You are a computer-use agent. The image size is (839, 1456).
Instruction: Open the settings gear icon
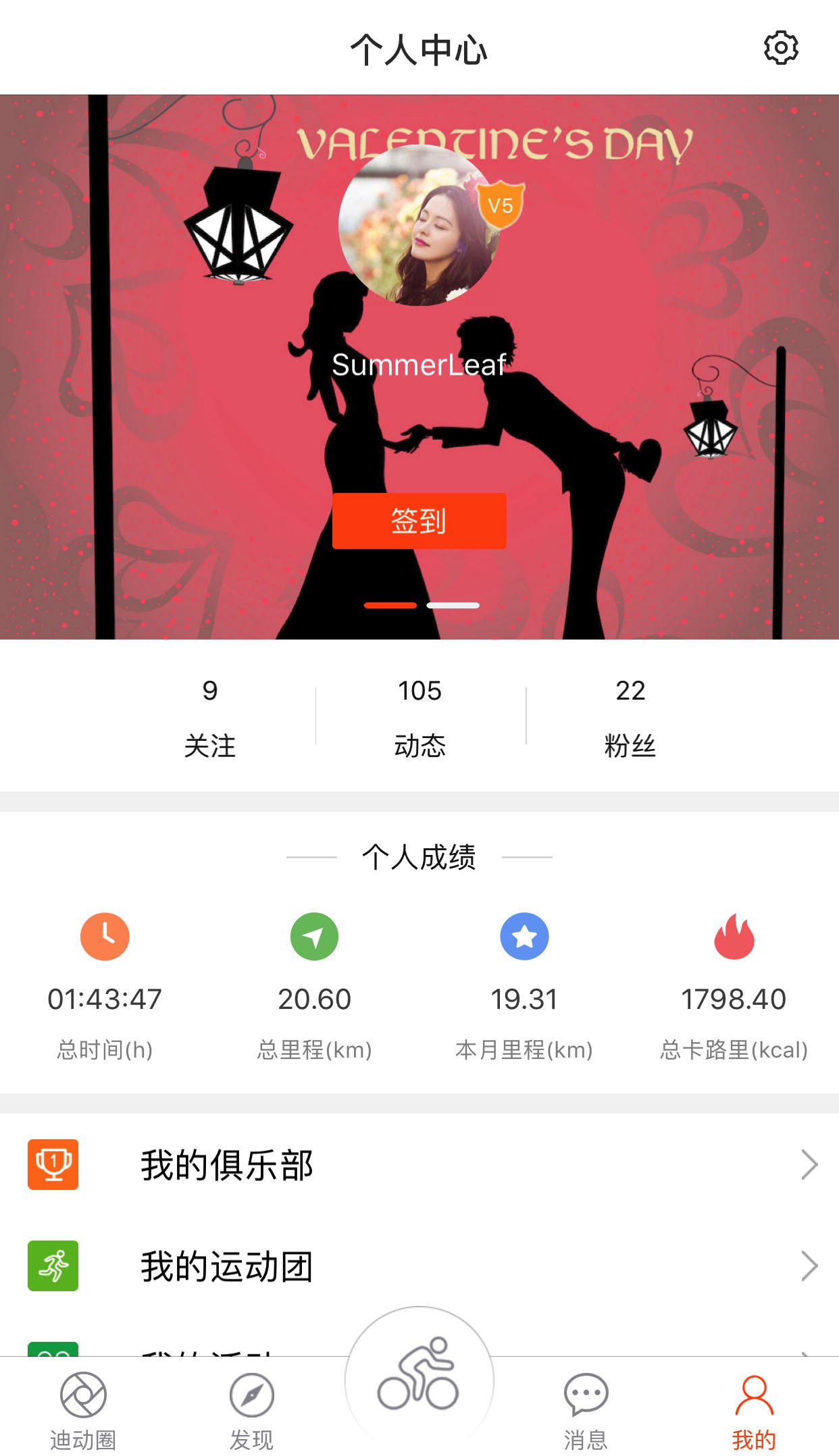780,48
